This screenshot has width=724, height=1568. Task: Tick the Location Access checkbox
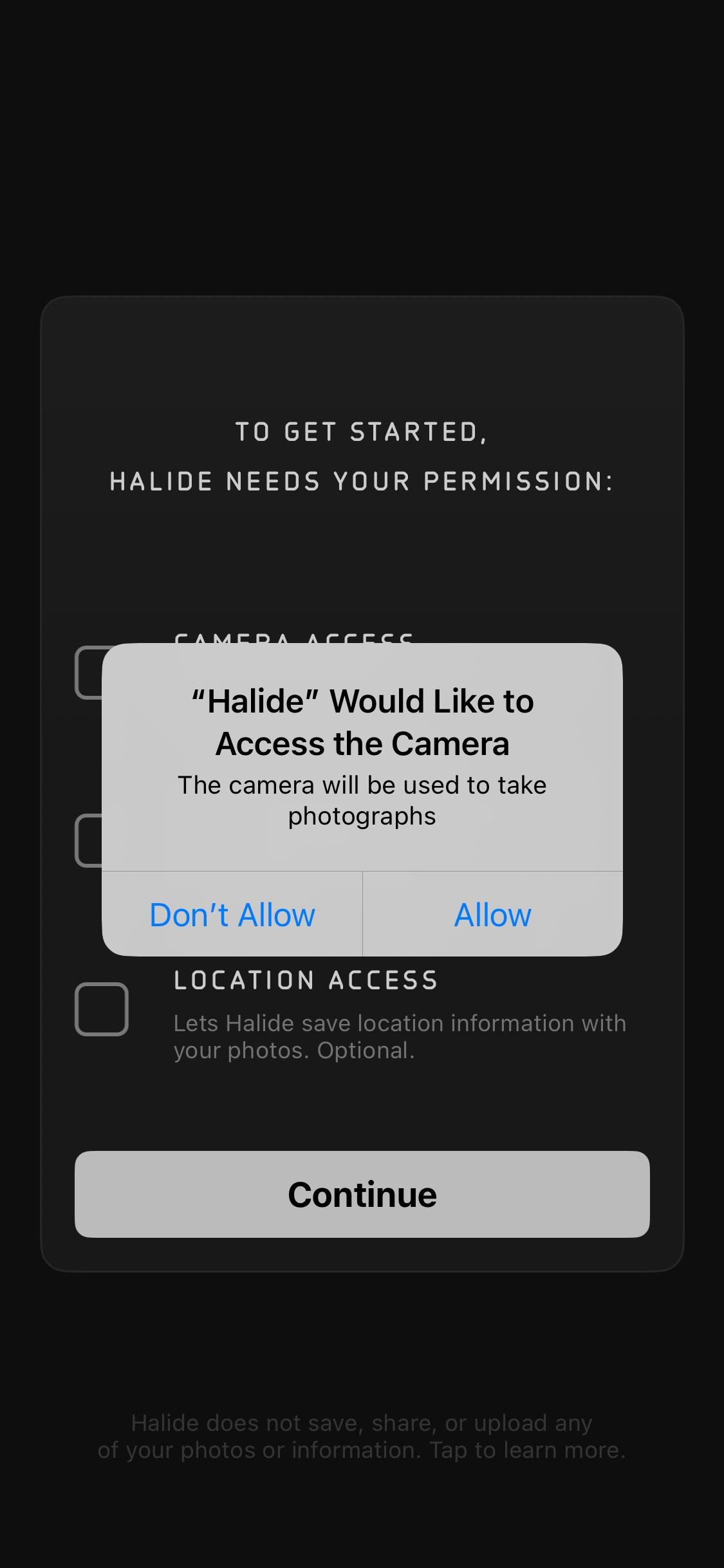[102, 1009]
